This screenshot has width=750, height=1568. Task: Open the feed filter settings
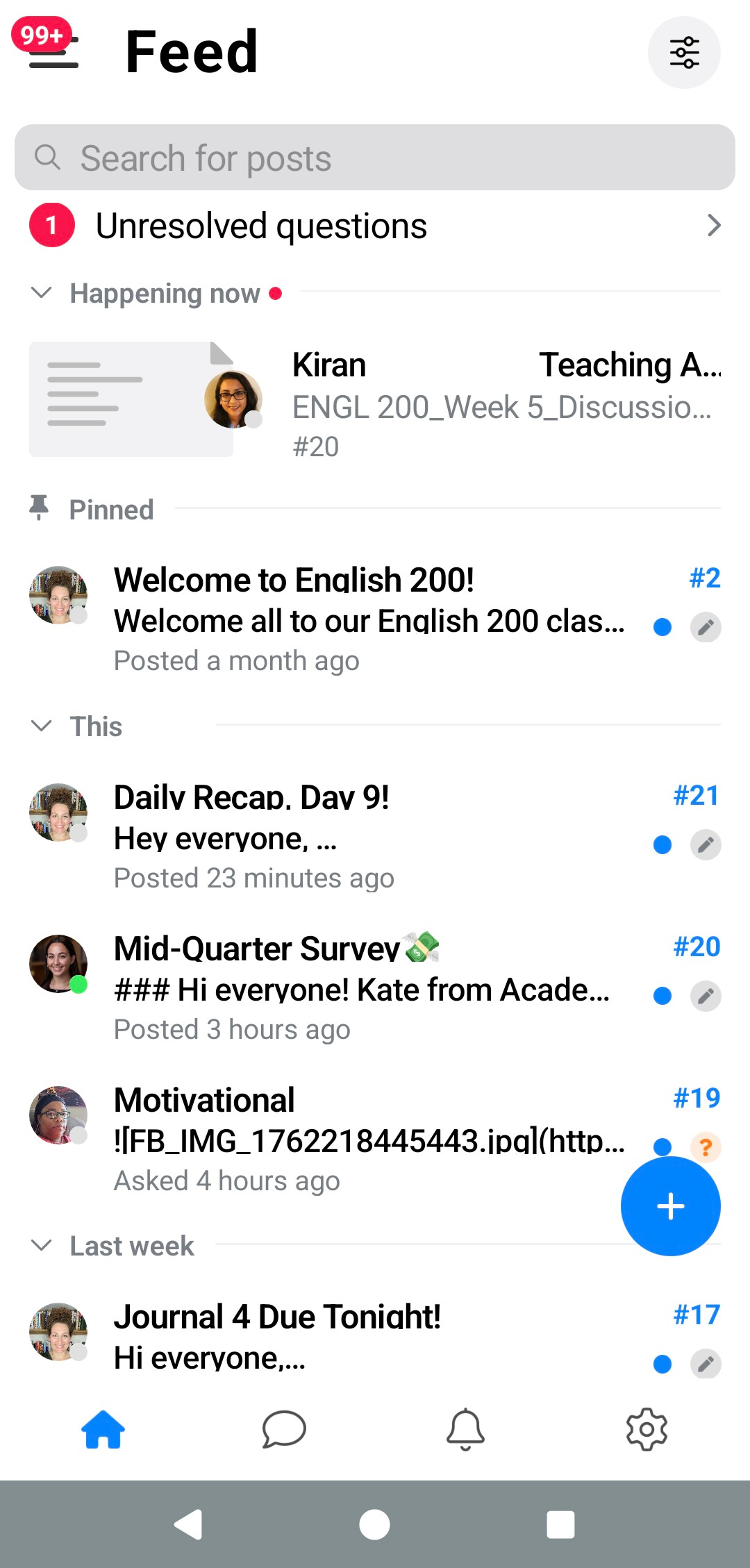click(x=683, y=53)
